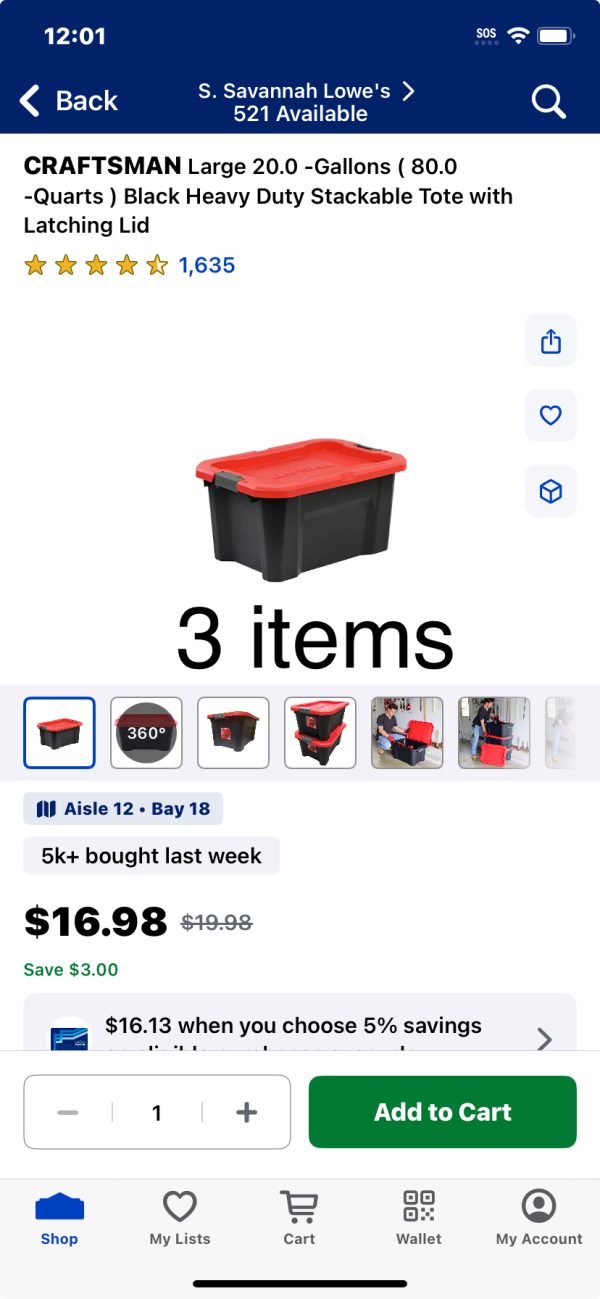Decrease quantity with minus button
600x1299 pixels.
(x=68, y=1113)
